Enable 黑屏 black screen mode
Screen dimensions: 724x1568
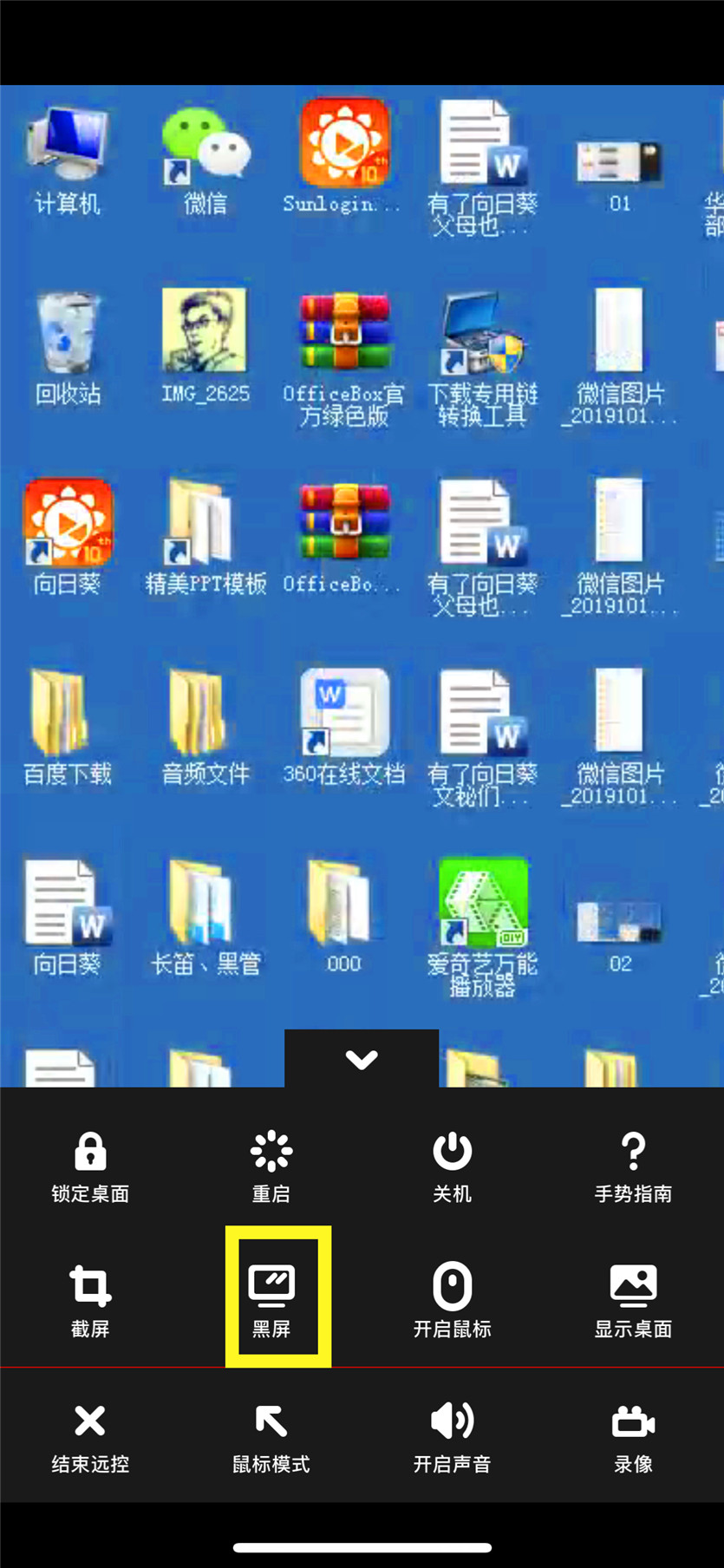[x=271, y=1299]
